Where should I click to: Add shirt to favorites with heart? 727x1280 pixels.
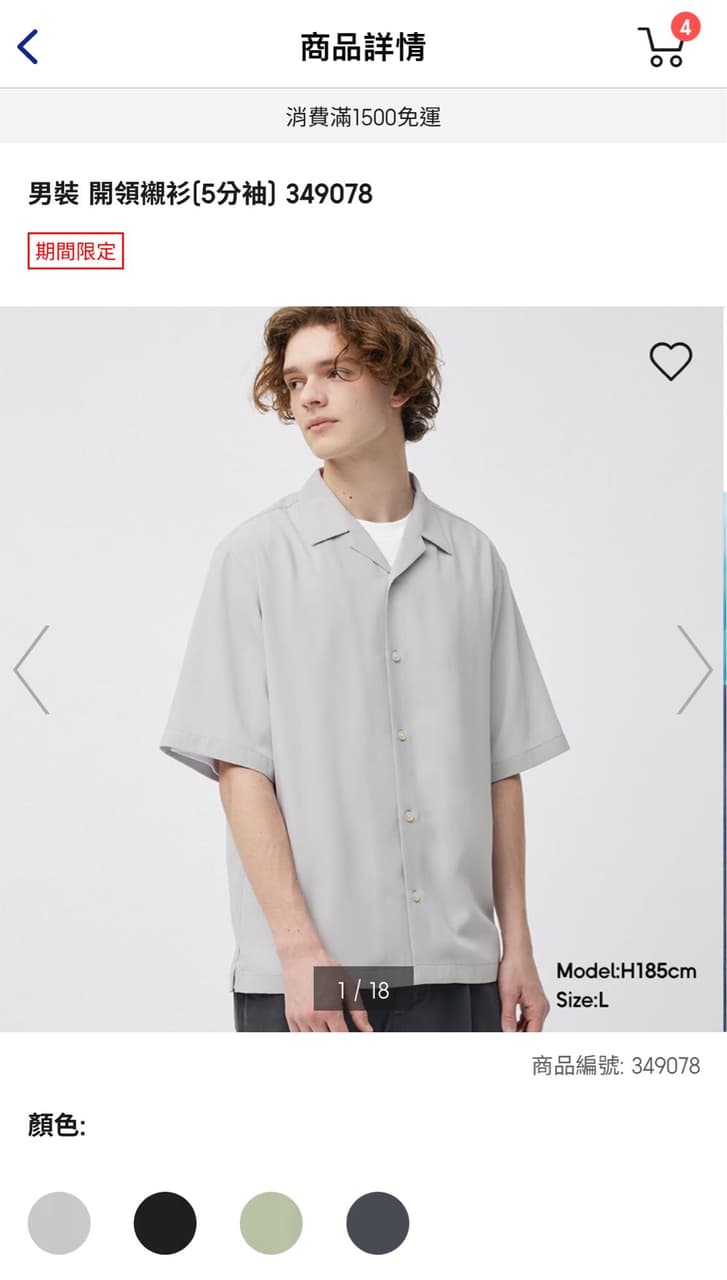[x=670, y=361]
